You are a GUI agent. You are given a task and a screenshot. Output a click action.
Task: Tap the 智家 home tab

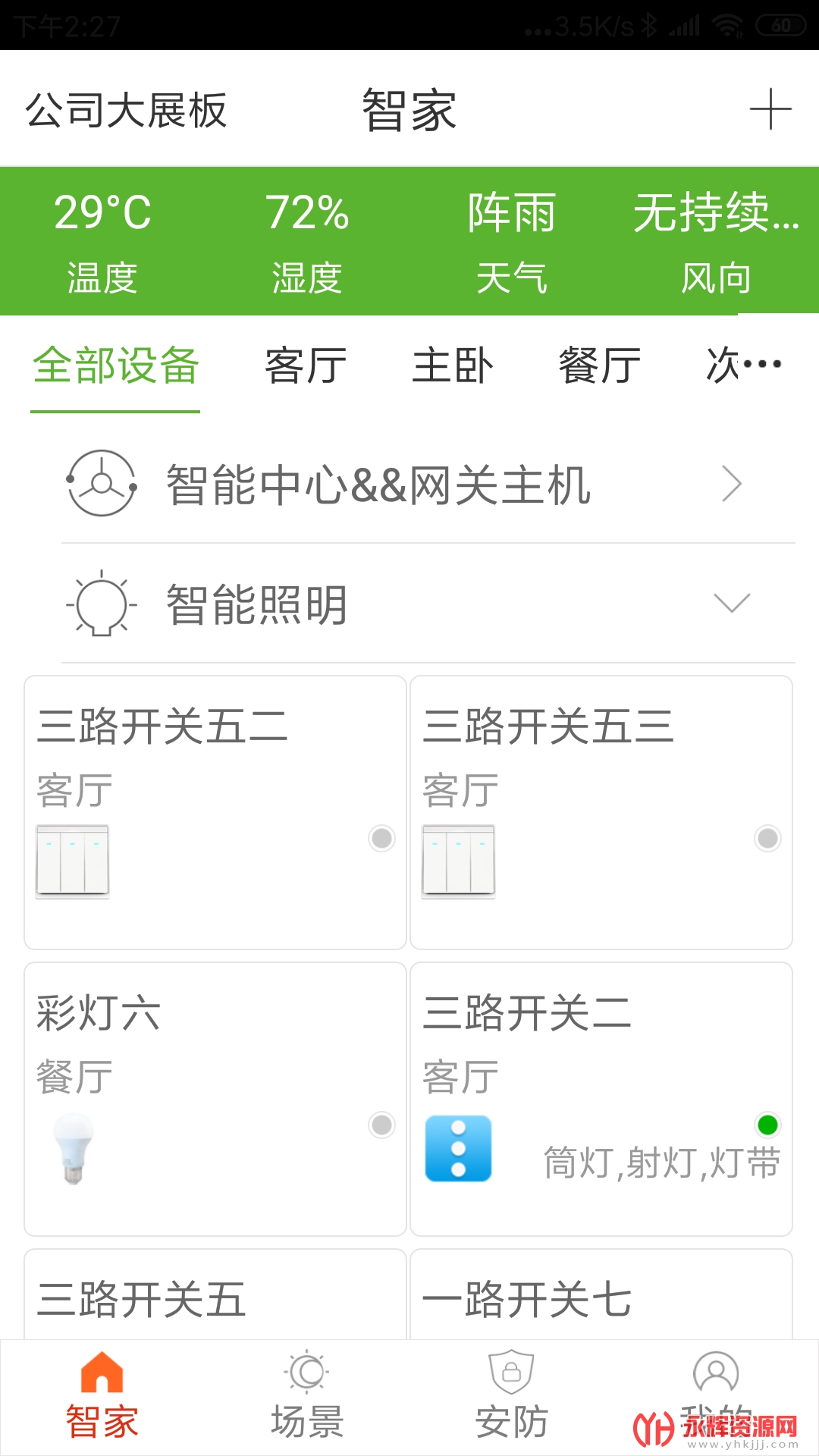[102, 1395]
